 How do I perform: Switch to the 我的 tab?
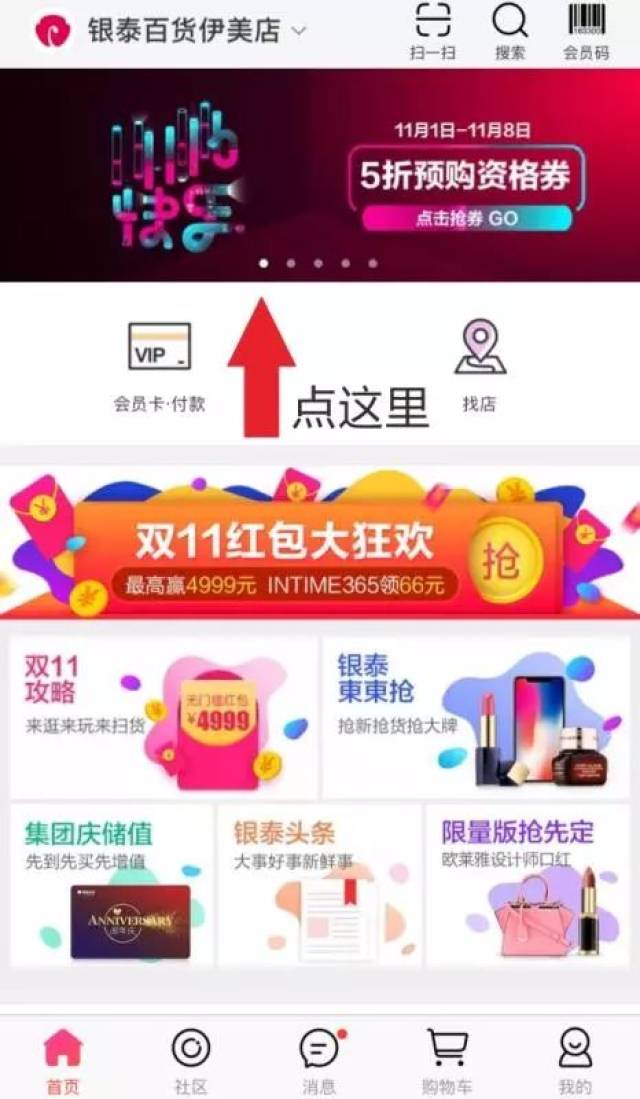click(575, 1060)
